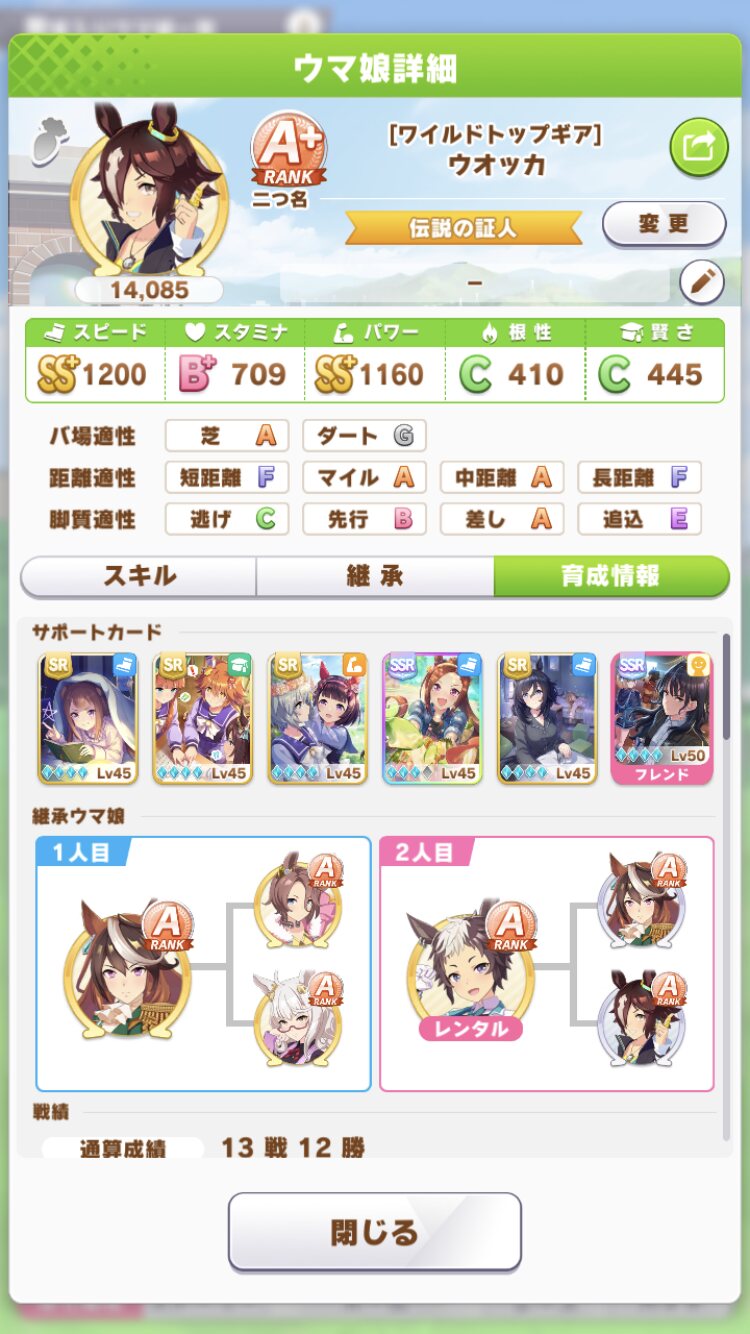View the レンタル inherited Uma Musume
This screenshot has width=750, height=1334.
click(x=470, y=969)
